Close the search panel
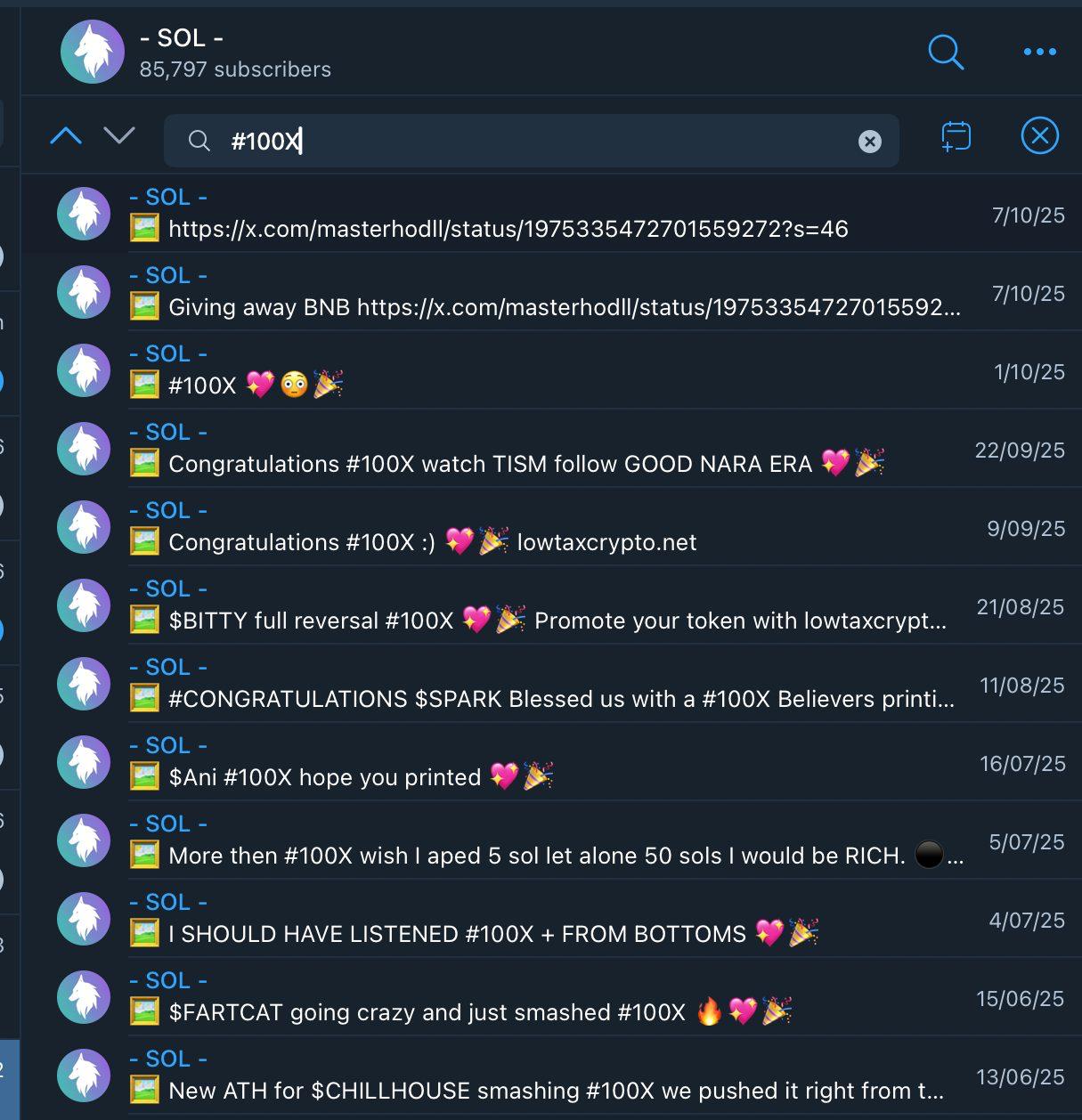Viewport: 1082px width, 1120px height. 1039,136
